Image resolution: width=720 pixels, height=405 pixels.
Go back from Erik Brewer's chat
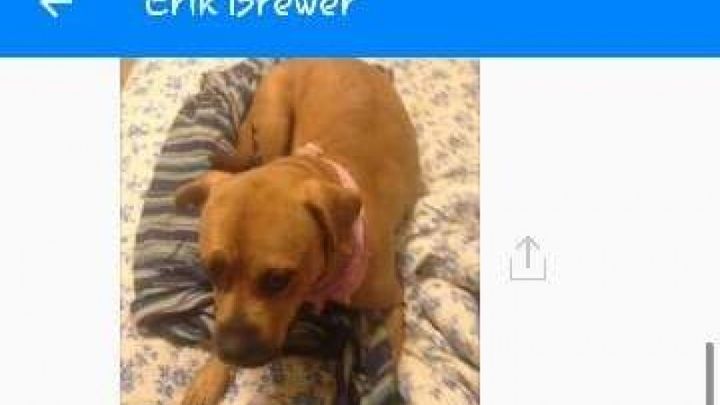pyautogui.click(x=55, y=8)
